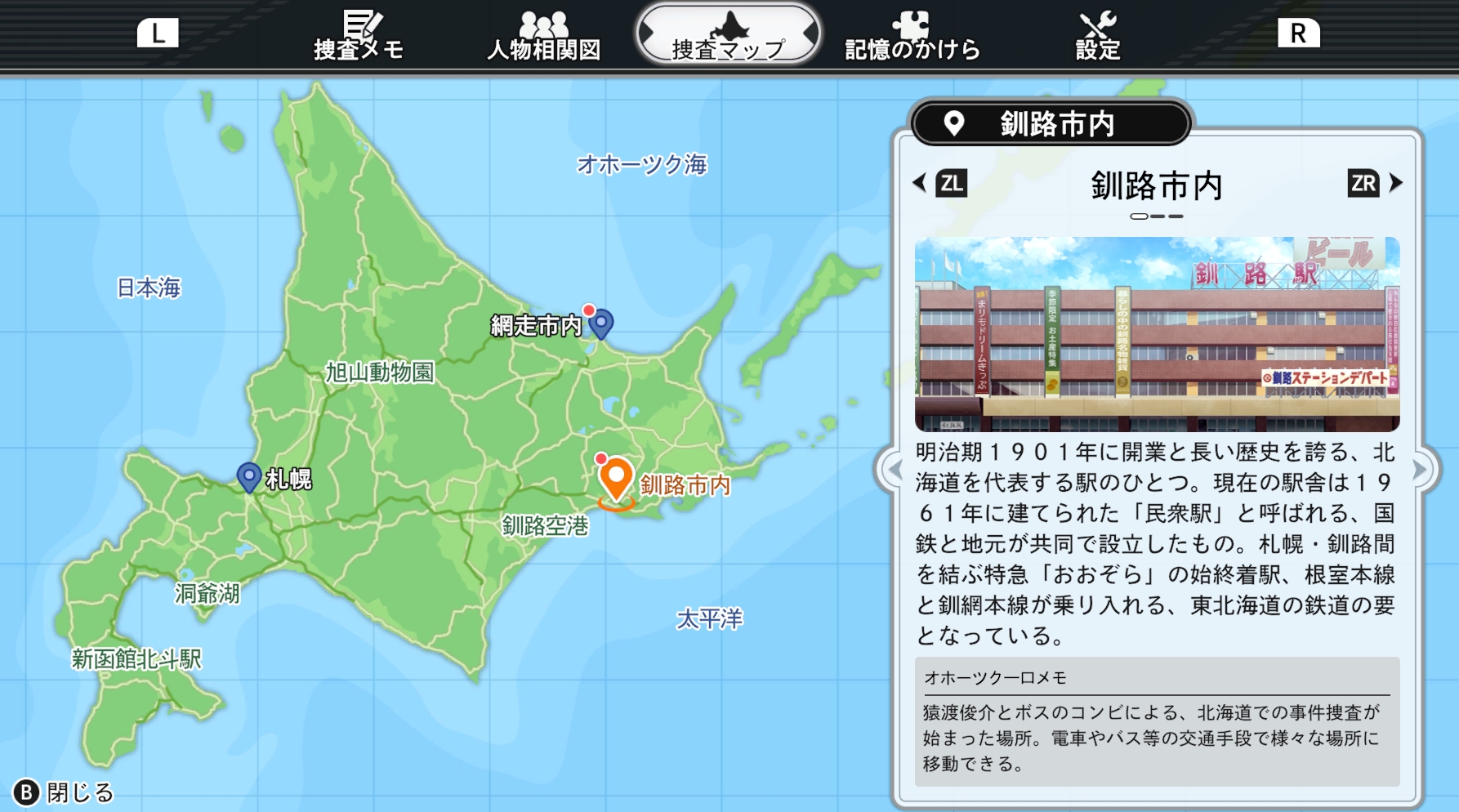Select the 捜査マップ tab
Image resolution: width=1459 pixels, height=812 pixels.
[728, 35]
